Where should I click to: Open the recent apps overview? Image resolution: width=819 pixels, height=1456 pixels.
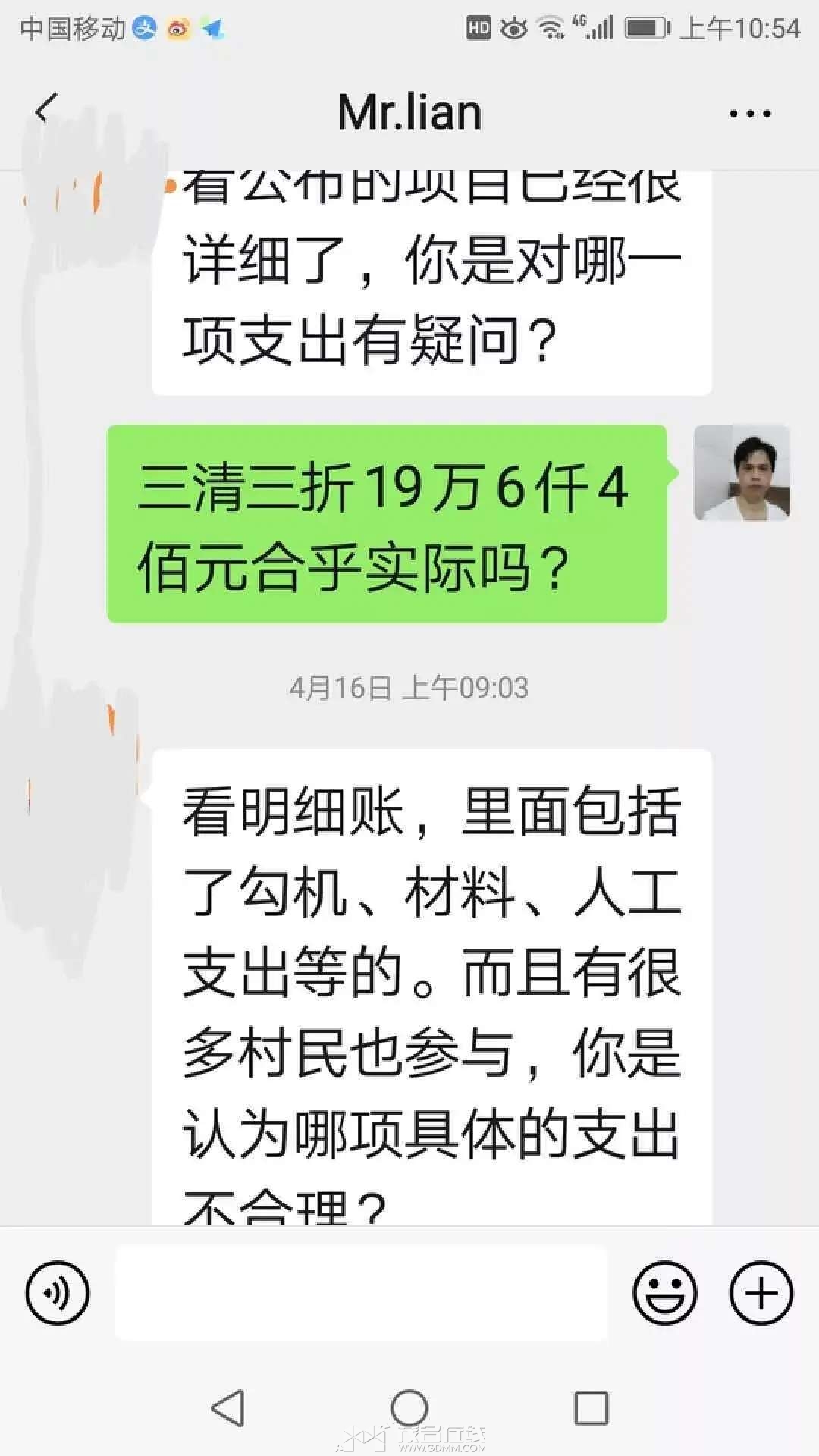tap(591, 1408)
